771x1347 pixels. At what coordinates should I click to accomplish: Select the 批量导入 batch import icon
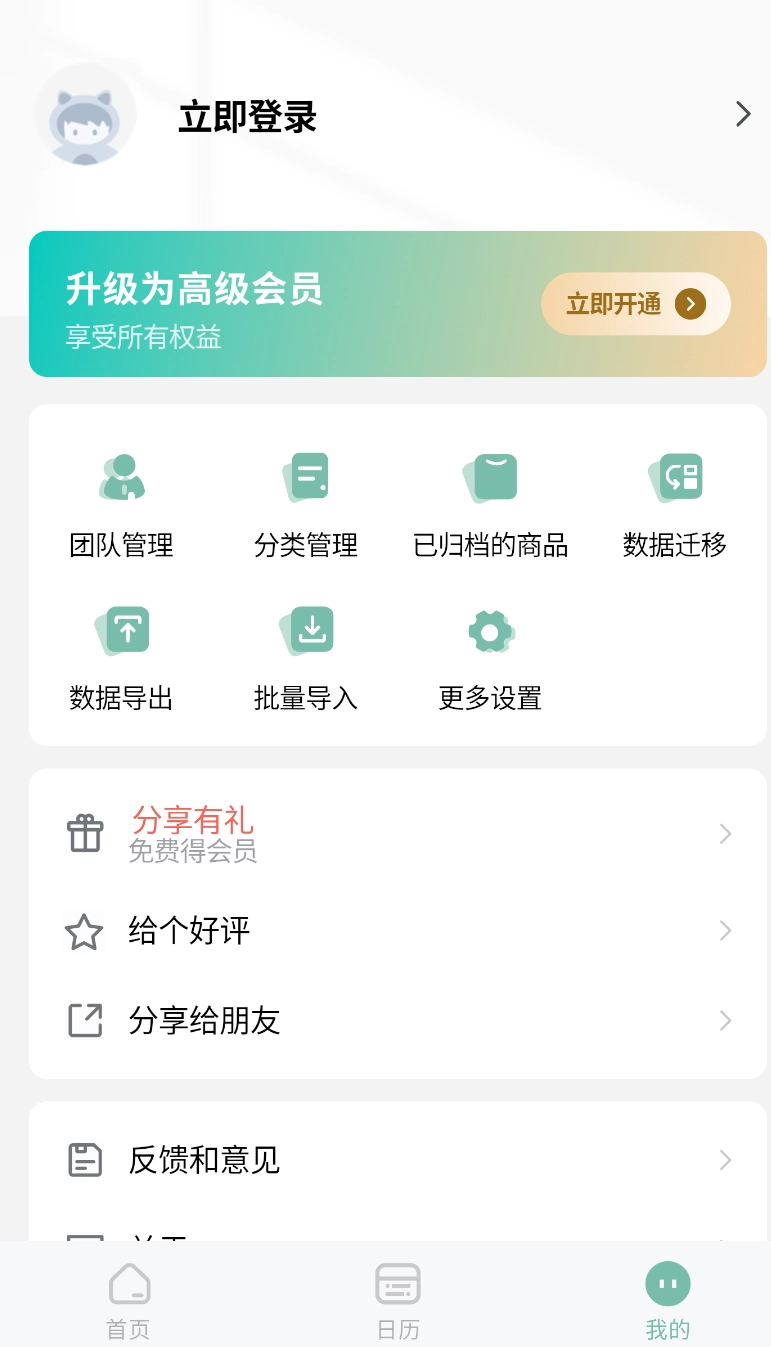pos(306,630)
